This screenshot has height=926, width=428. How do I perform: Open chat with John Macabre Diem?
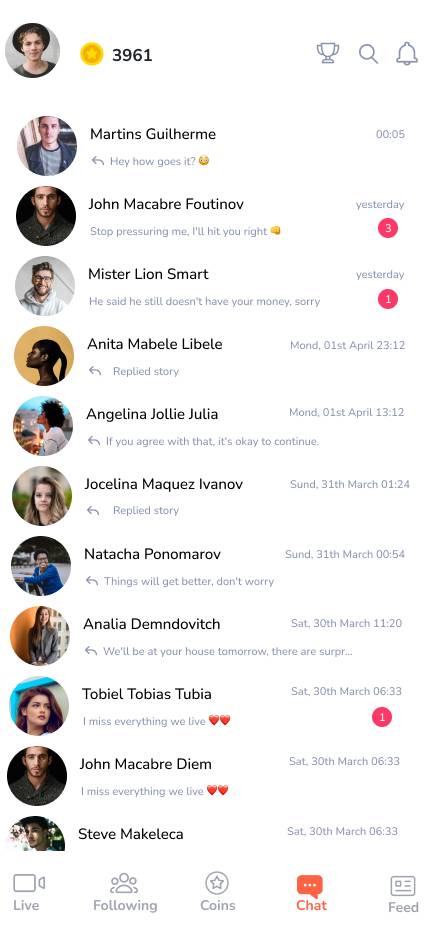pyautogui.click(x=214, y=775)
